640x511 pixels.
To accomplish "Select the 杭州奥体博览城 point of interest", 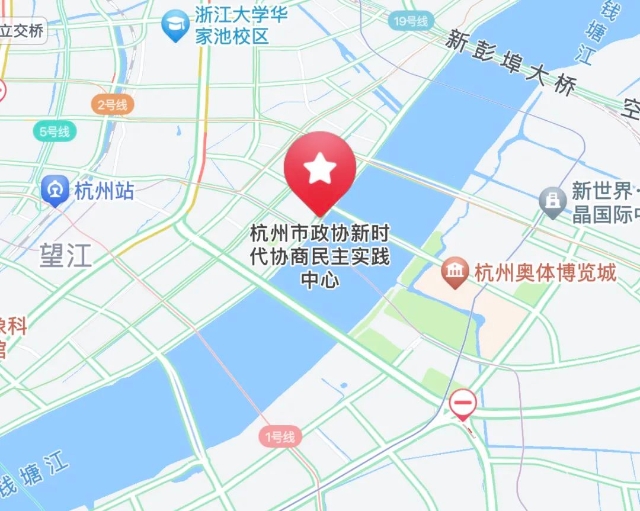I will coord(456,271).
